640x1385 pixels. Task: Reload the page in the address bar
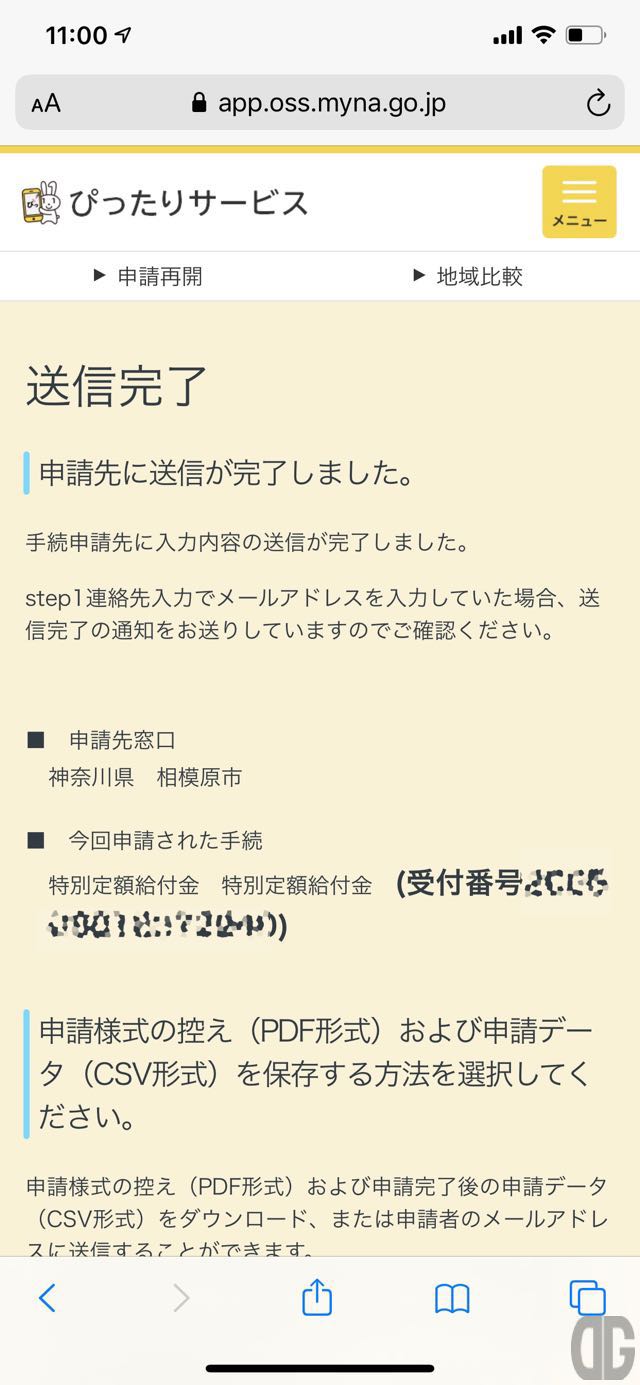[x=598, y=103]
